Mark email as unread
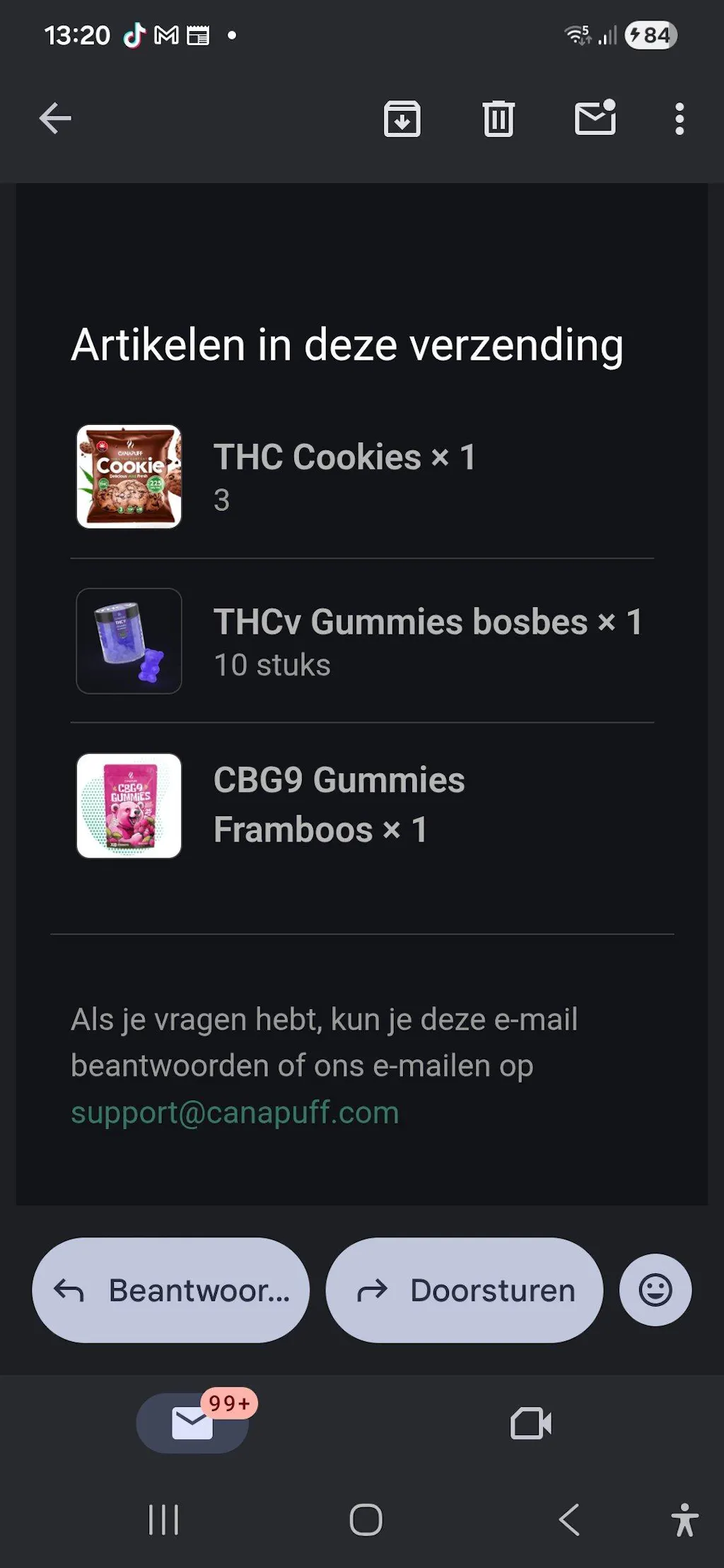 coord(595,118)
